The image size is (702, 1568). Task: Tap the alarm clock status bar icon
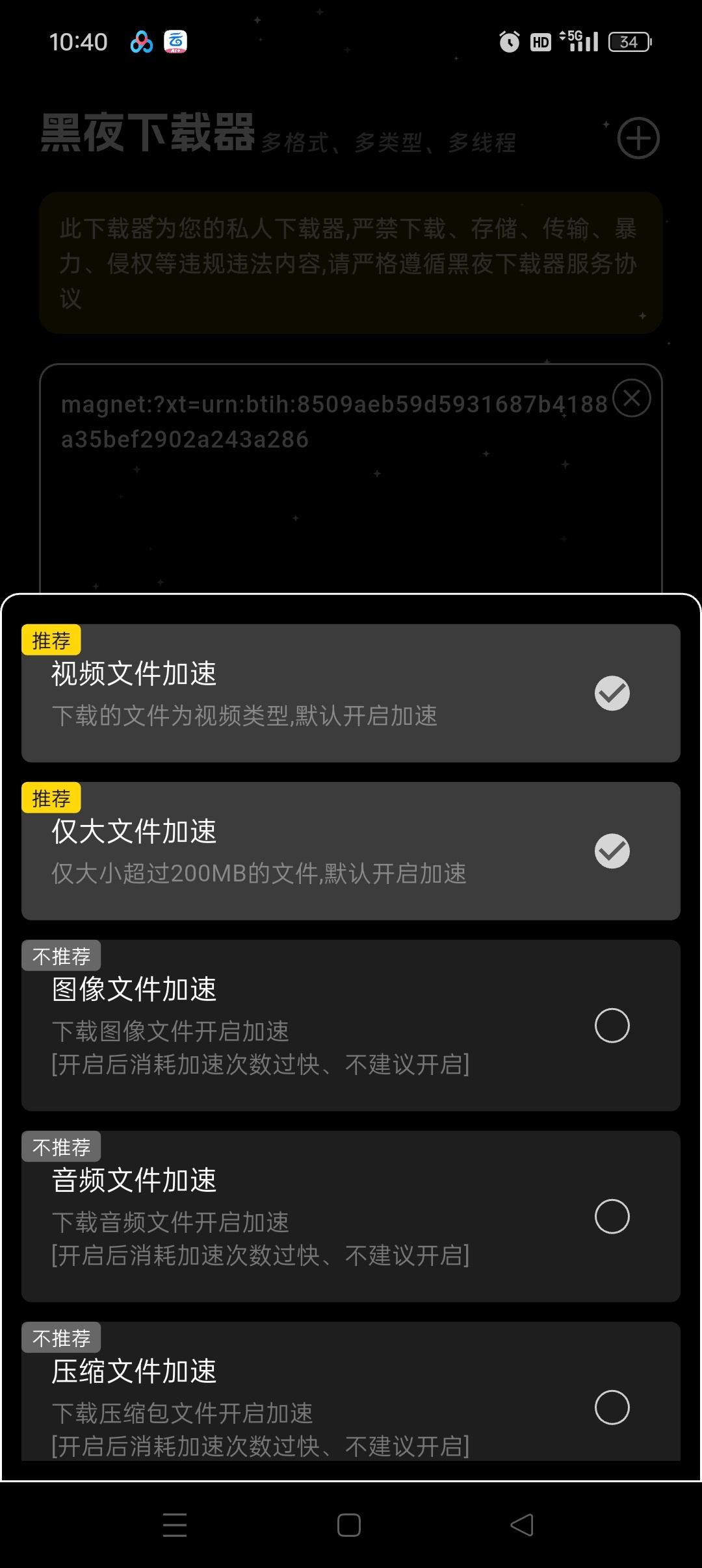508,41
